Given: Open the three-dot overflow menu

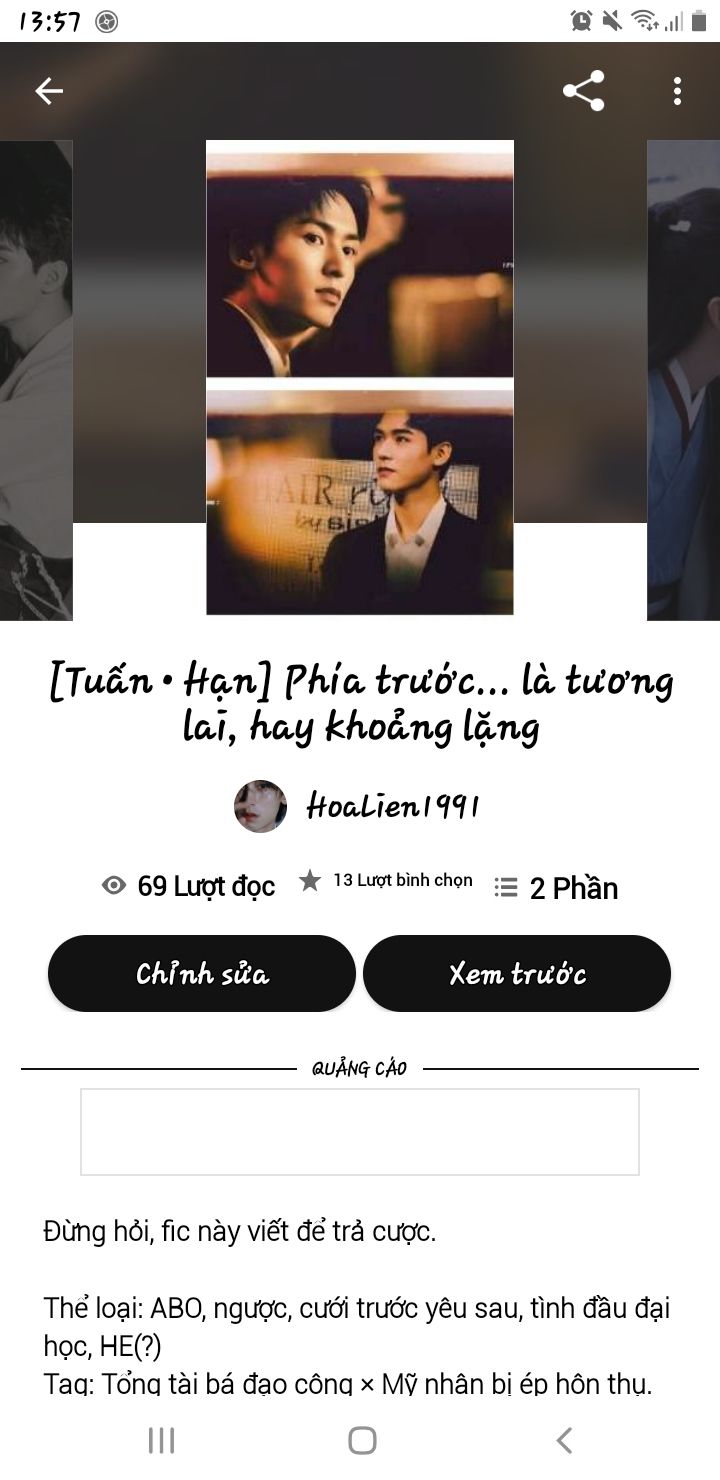Looking at the screenshot, I should click(x=677, y=91).
